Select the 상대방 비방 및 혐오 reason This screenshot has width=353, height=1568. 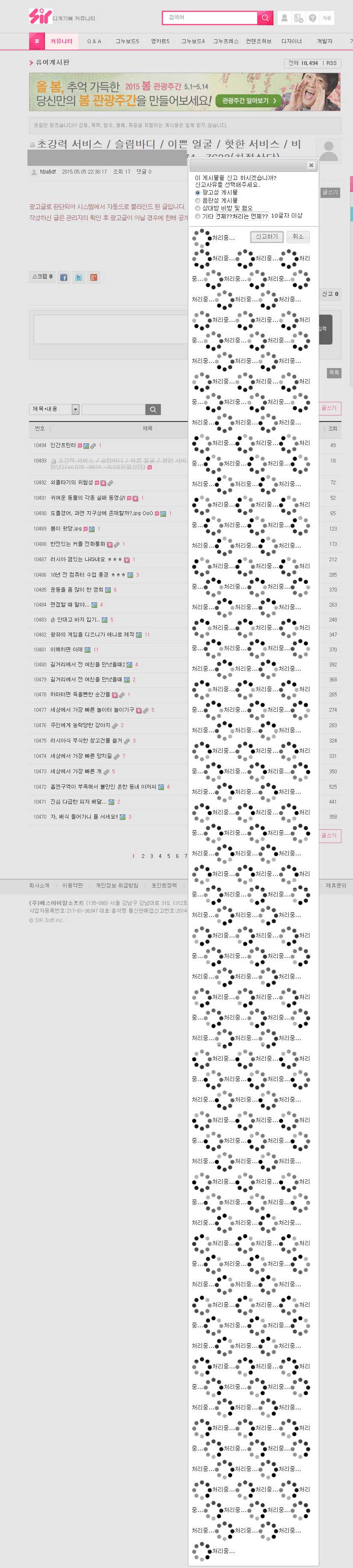(198, 208)
